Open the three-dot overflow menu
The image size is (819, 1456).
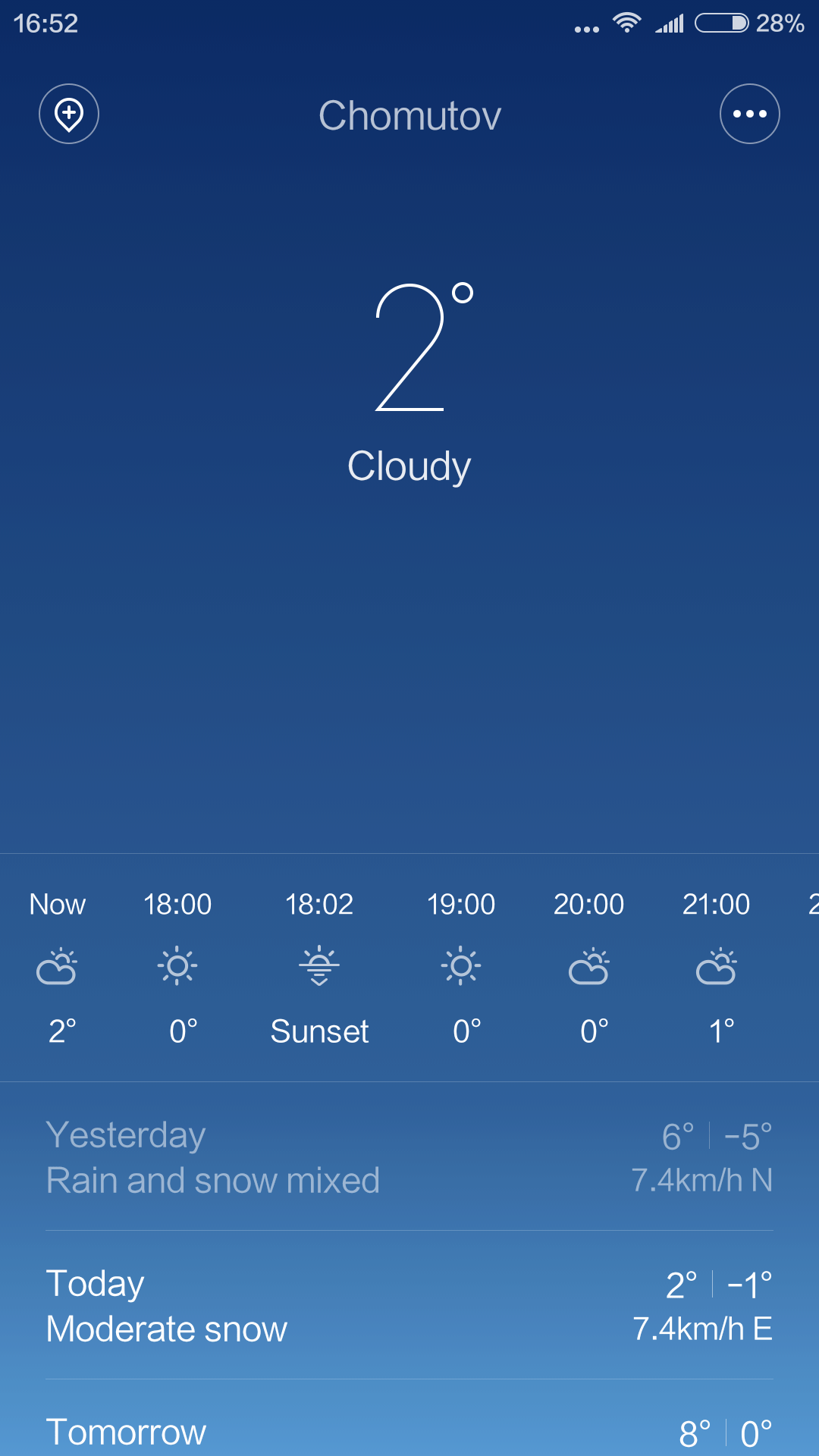[x=750, y=114]
